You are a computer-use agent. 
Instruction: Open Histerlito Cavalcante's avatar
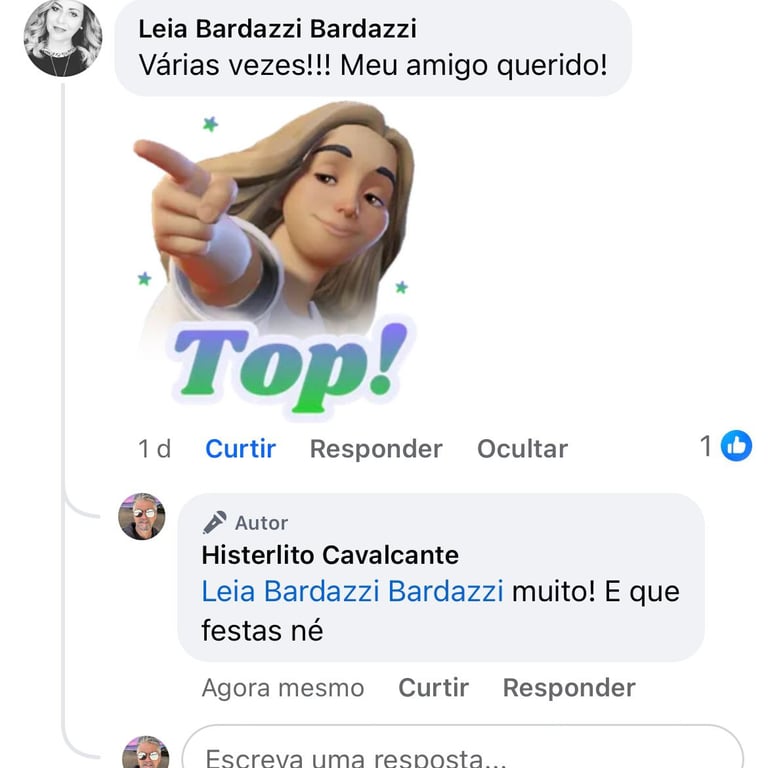click(142, 516)
